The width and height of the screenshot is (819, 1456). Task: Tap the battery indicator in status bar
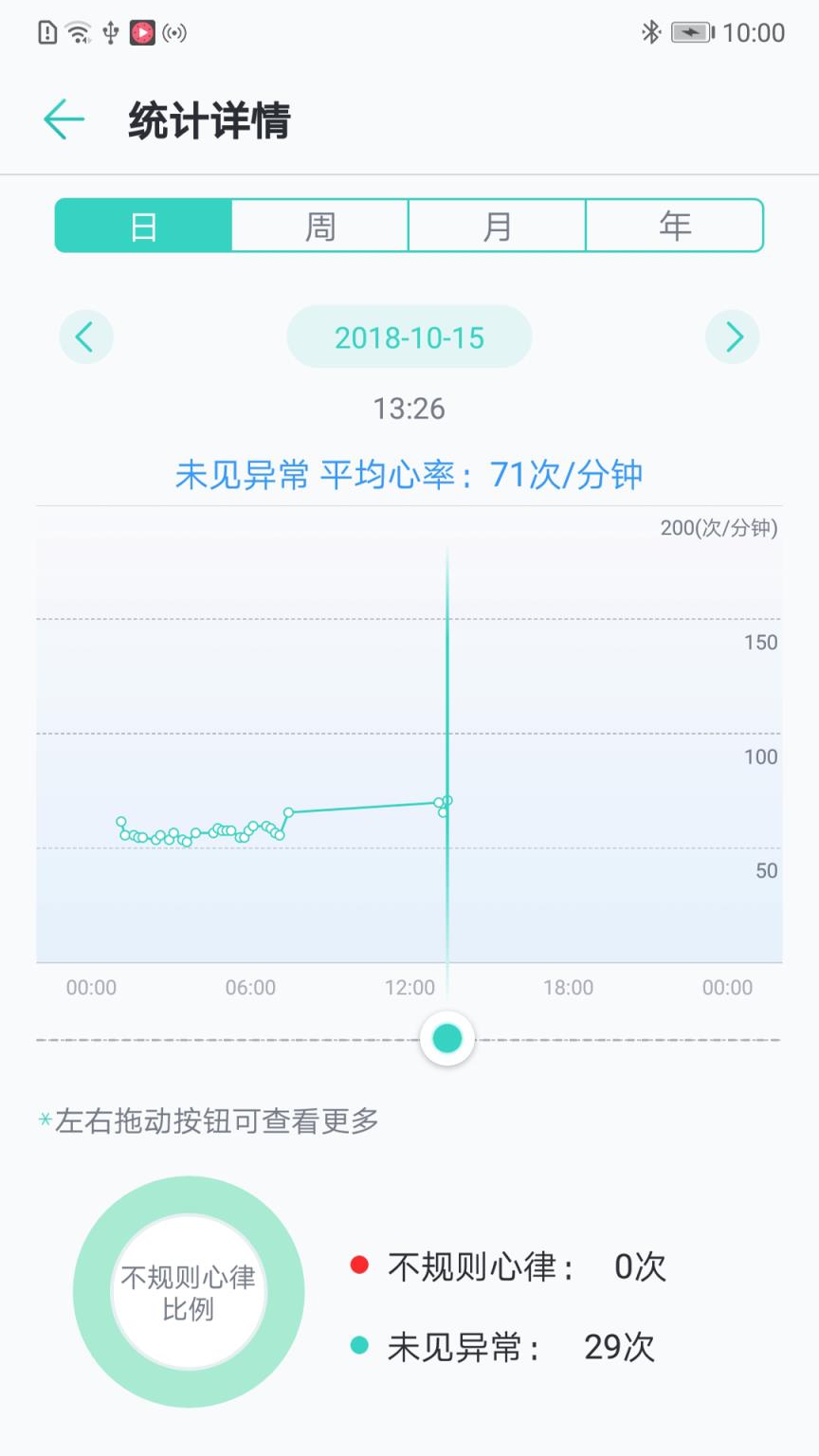(692, 31)
